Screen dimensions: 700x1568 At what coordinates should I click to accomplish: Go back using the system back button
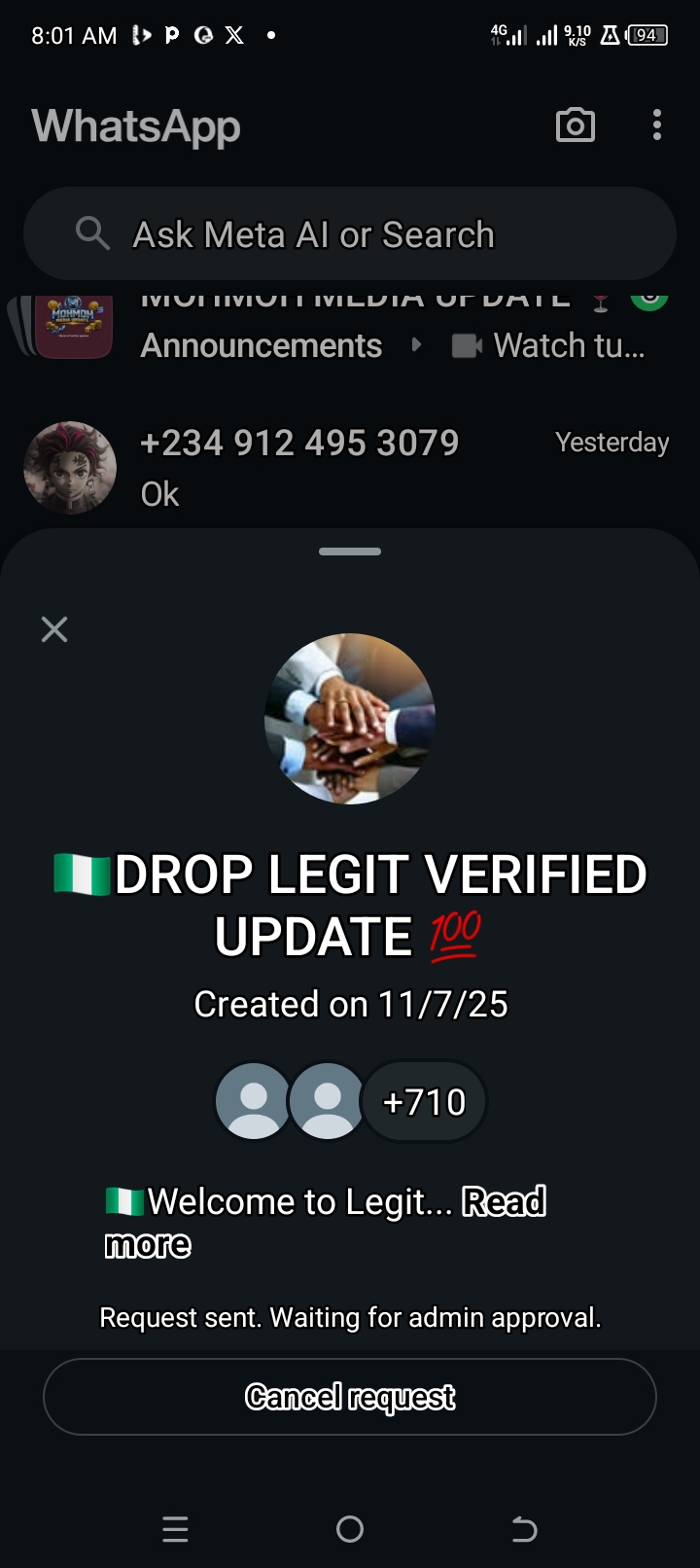[524, 1529]
